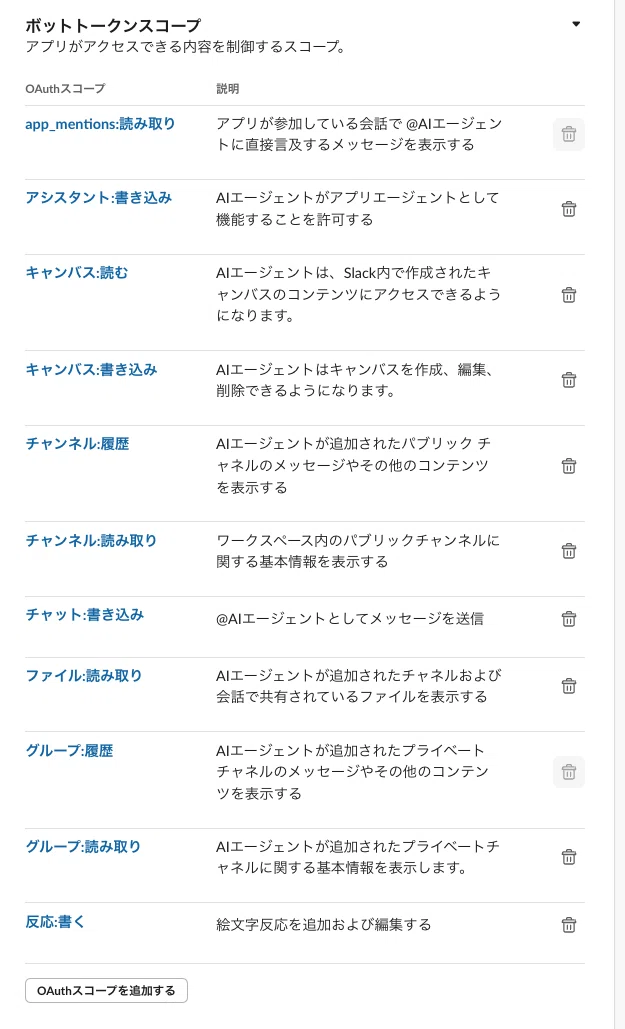View the キャンバス:読む scope link

pos(77,272)
